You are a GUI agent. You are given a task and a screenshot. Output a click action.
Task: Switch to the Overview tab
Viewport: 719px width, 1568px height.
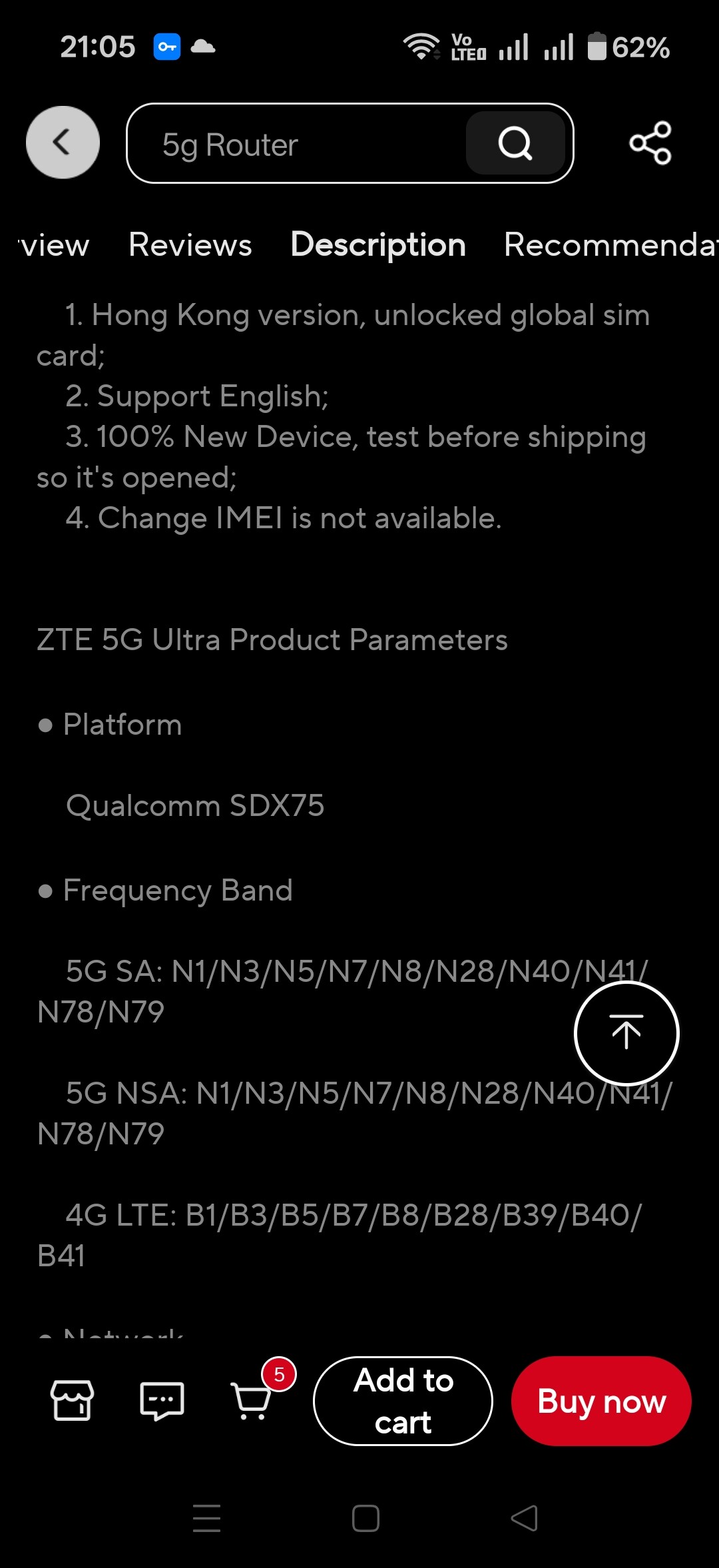(53, 244)
